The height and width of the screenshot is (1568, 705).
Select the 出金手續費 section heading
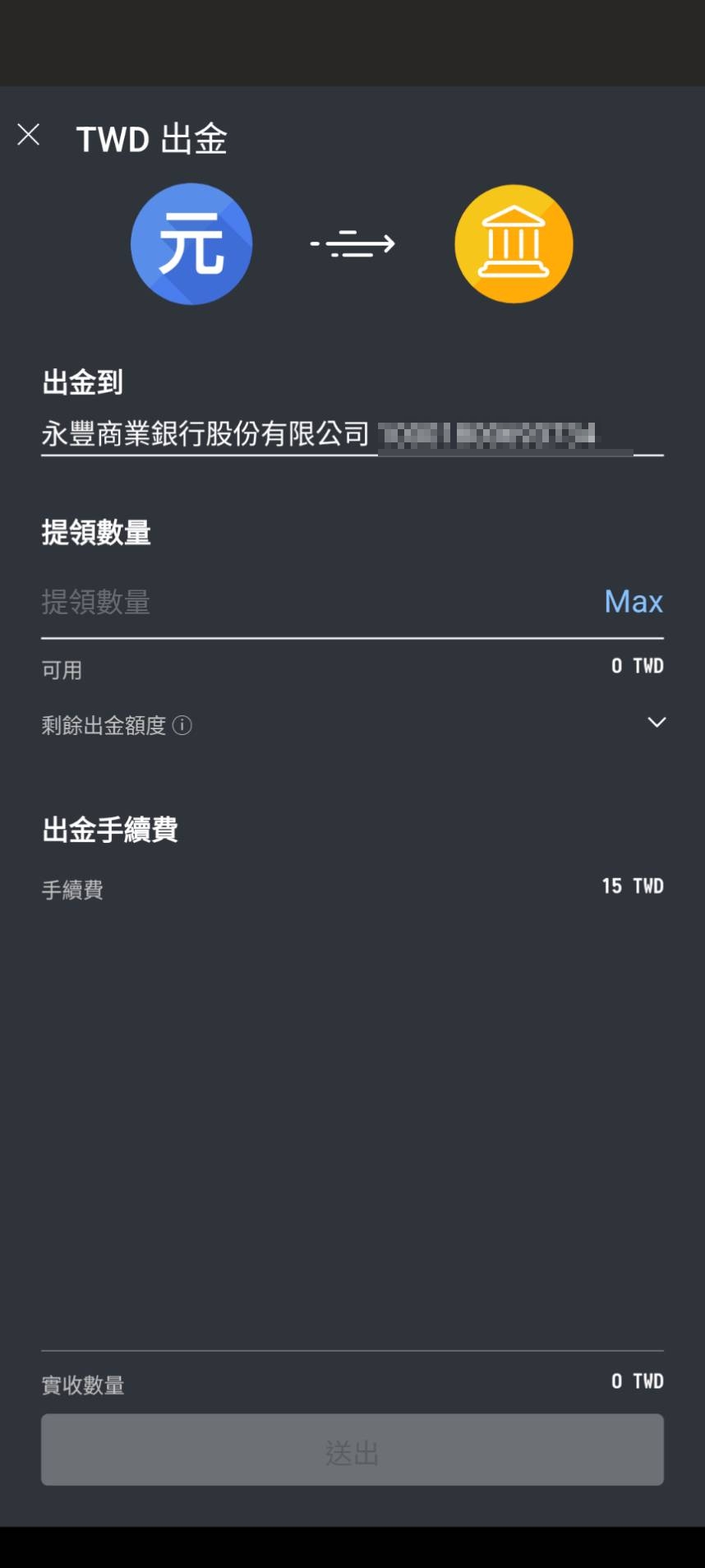[x=111, y=830]
